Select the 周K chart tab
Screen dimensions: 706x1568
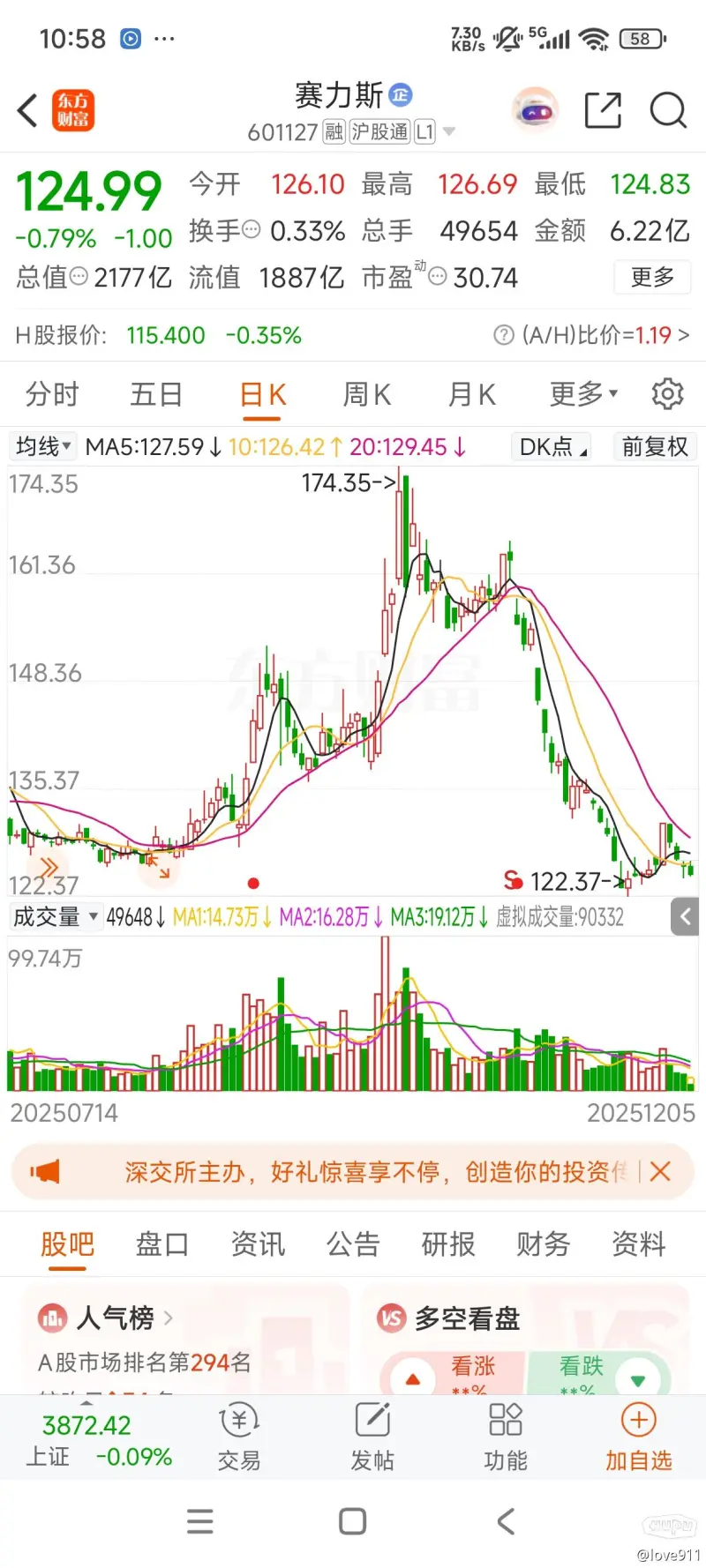pyautogui.click(x=366, y=394)
